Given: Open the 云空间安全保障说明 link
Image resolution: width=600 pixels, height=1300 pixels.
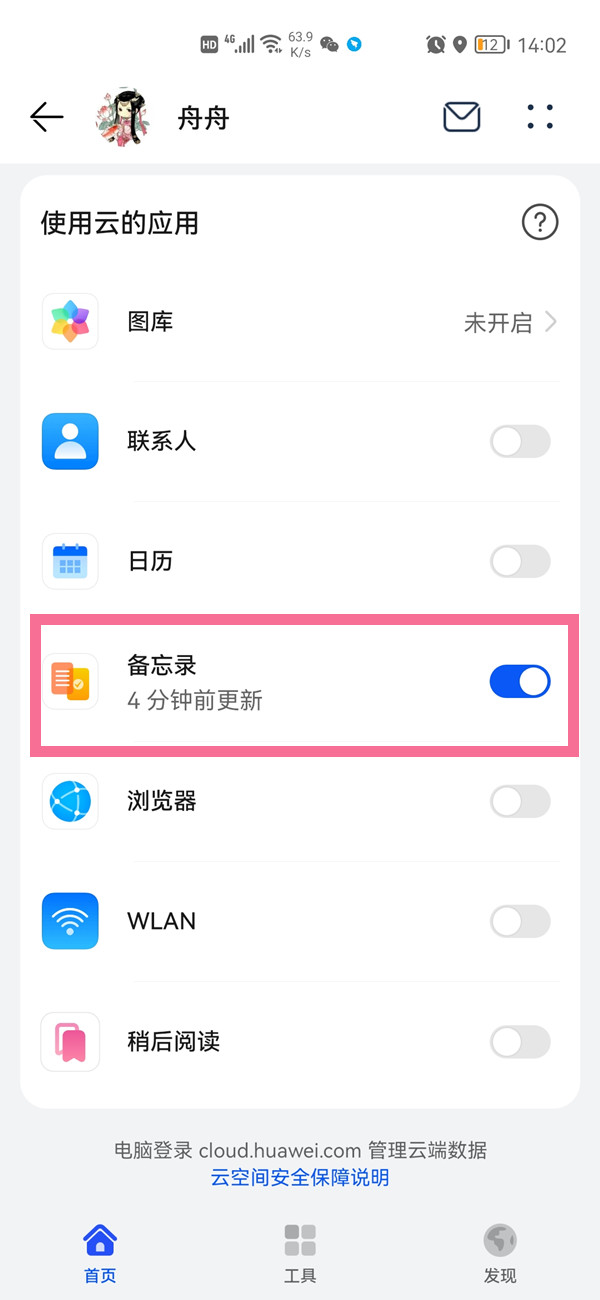Looking at the screenshot, I should (300, 1178).
